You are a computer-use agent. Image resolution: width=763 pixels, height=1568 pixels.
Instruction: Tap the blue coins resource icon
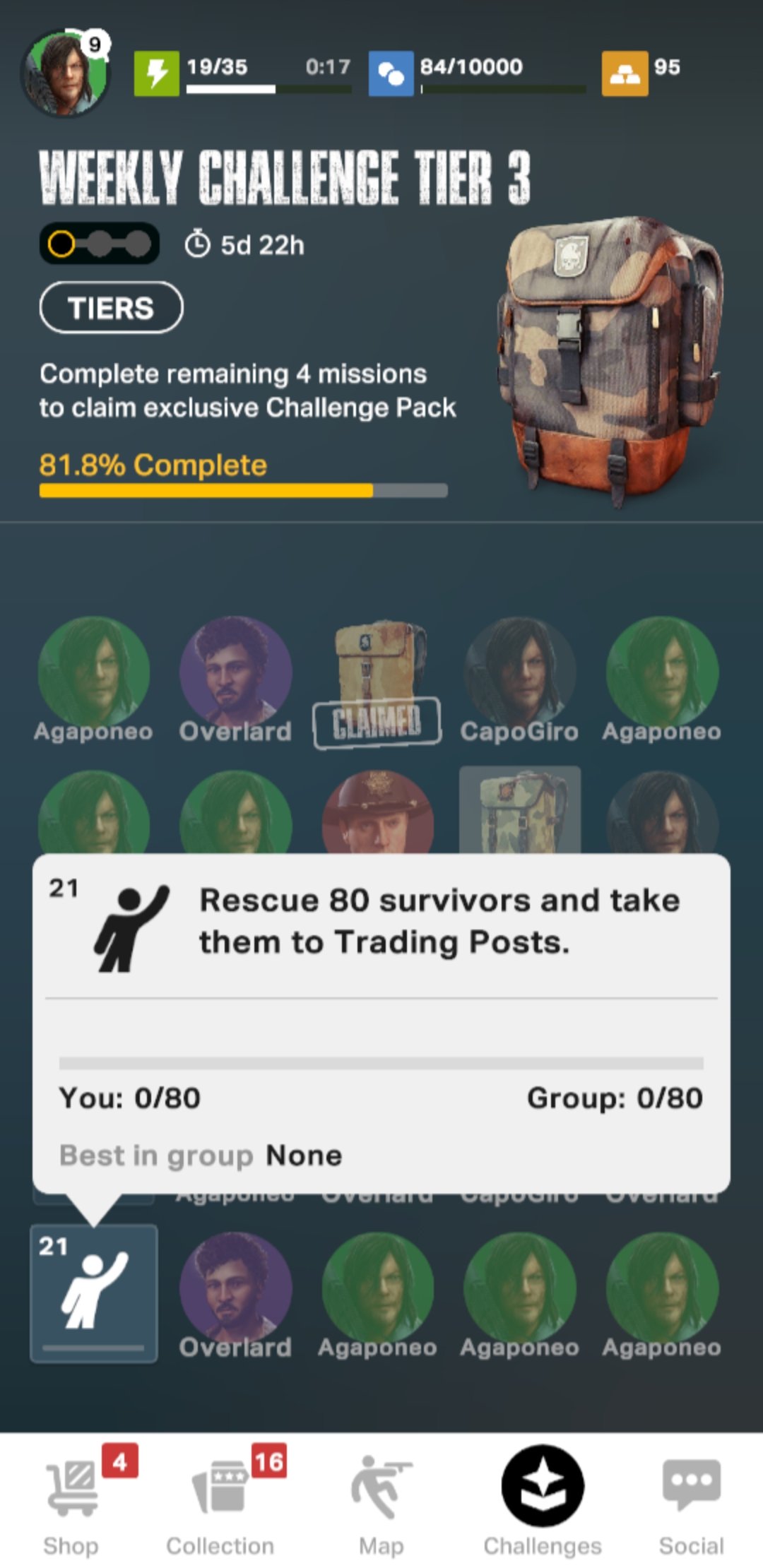point(391,73)
